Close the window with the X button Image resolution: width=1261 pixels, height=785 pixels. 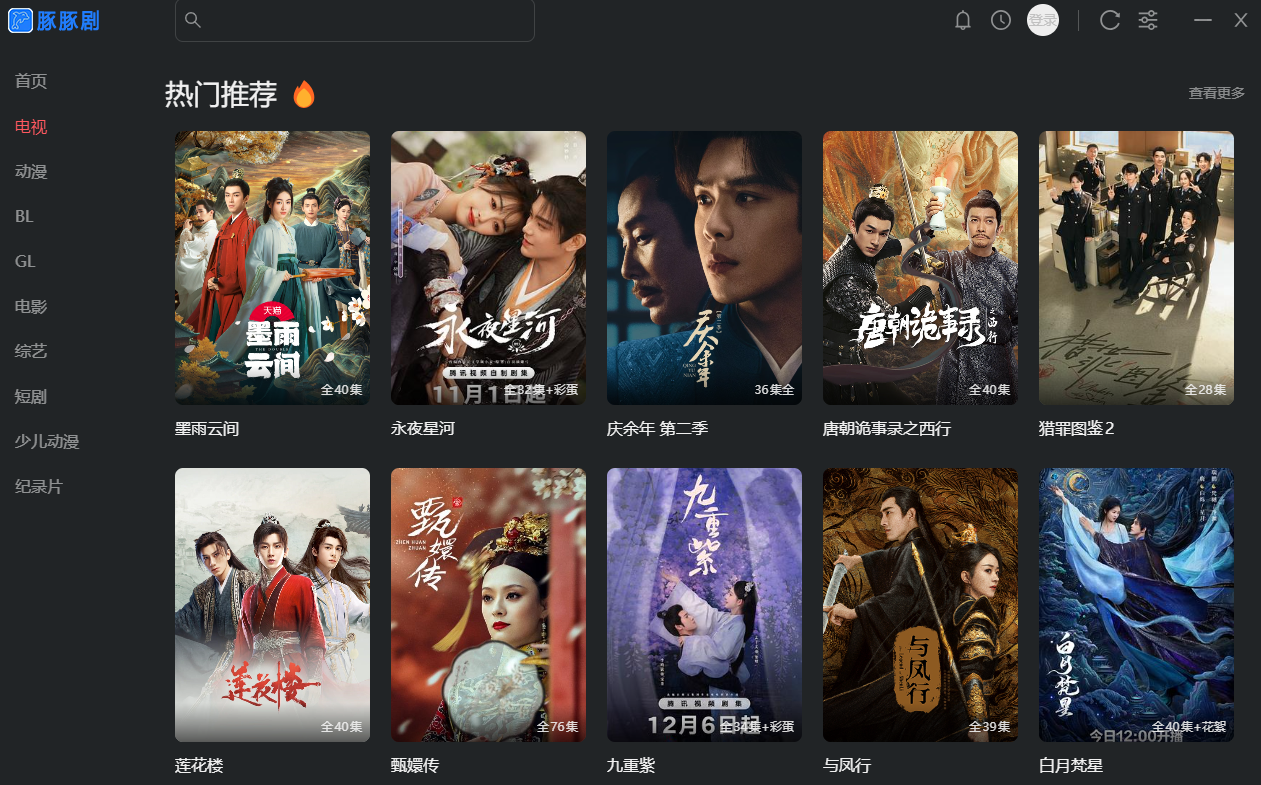point(1241,20)
